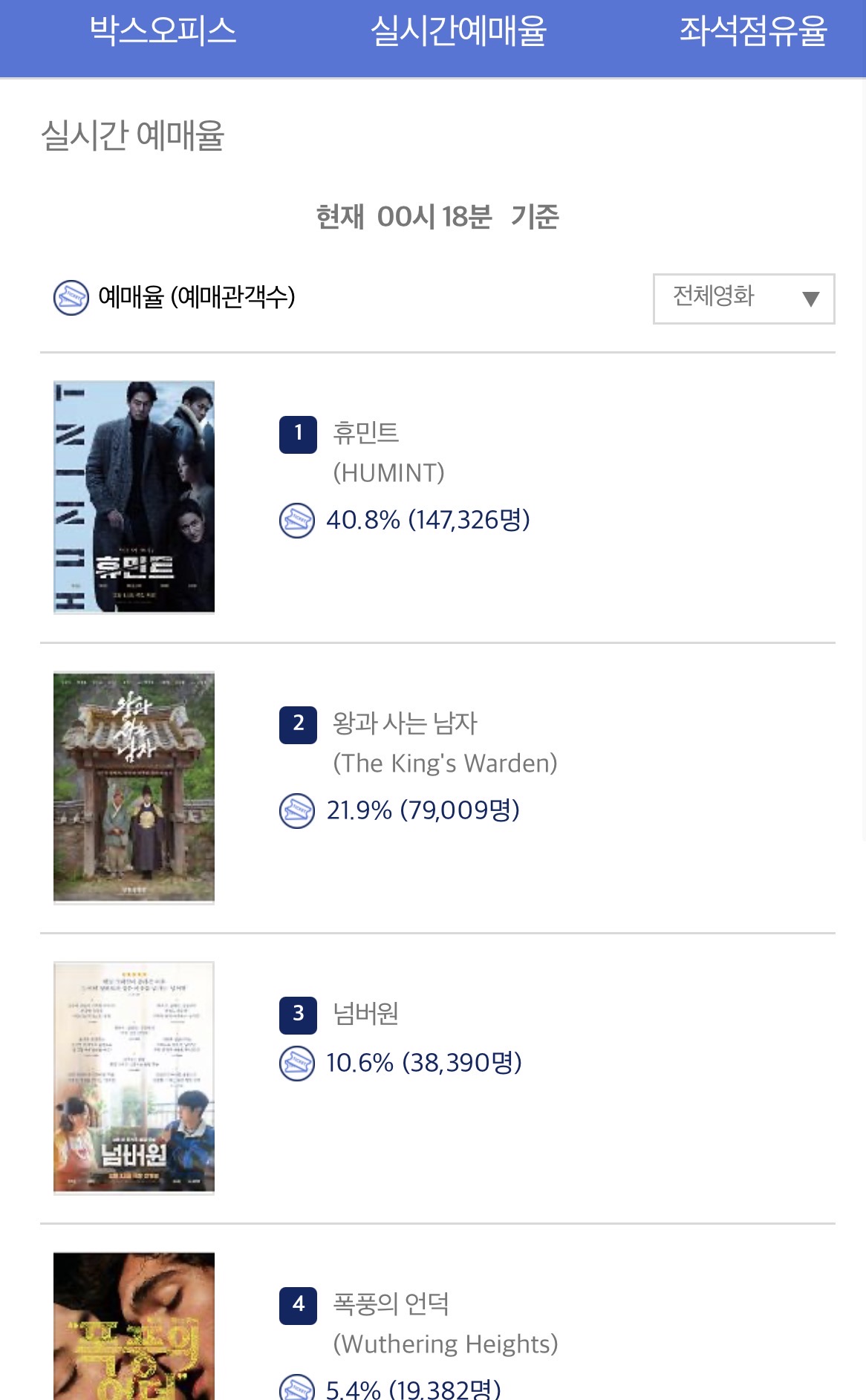Open the 좌석점유율 tab
The height and width of the screenshot is (1400, 866).
click(x=753, y=31)
